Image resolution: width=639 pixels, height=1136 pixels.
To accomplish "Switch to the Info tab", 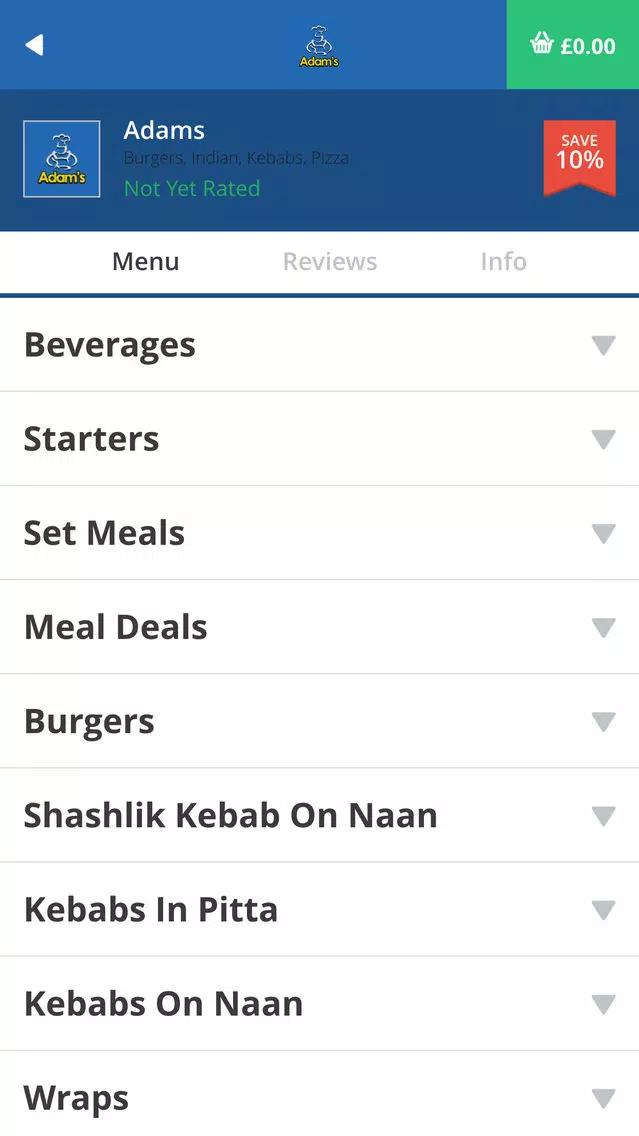I will (504, 262).
